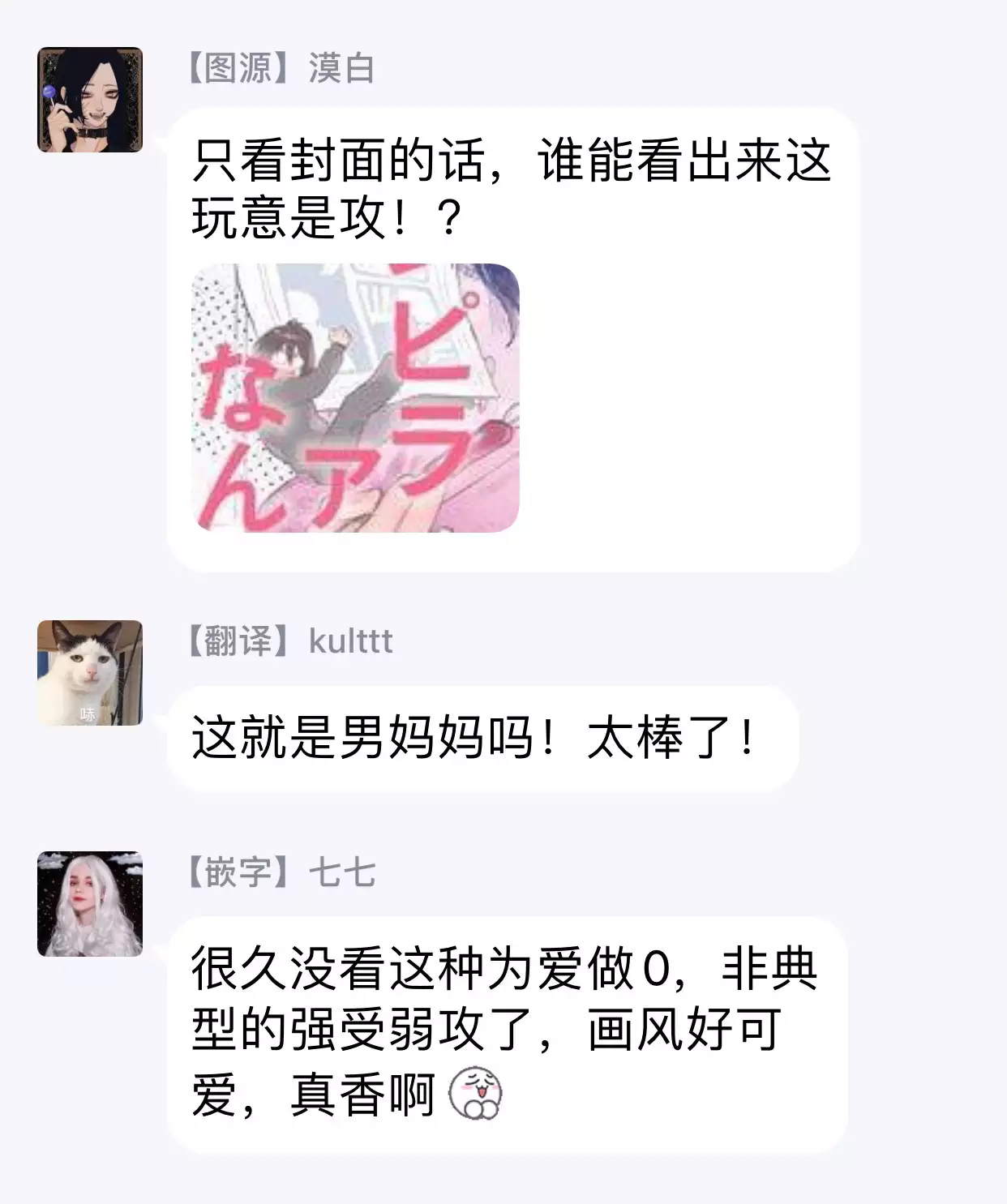Image resolution: width=1007 pixels, height=1204 pixels.
Task: View 漠白's profile avatar
Action: [x=90, y=100]
